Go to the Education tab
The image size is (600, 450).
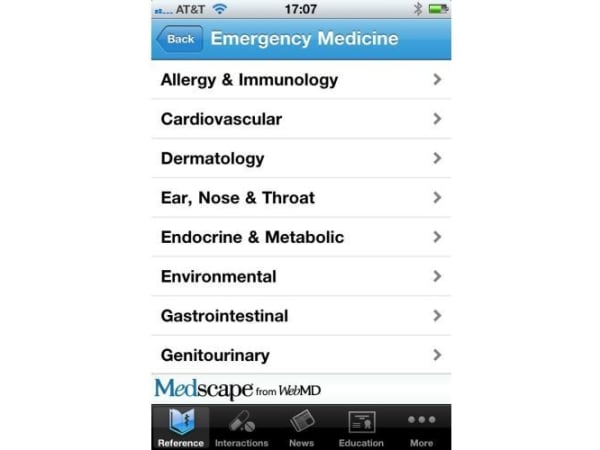tap(361, 428)
